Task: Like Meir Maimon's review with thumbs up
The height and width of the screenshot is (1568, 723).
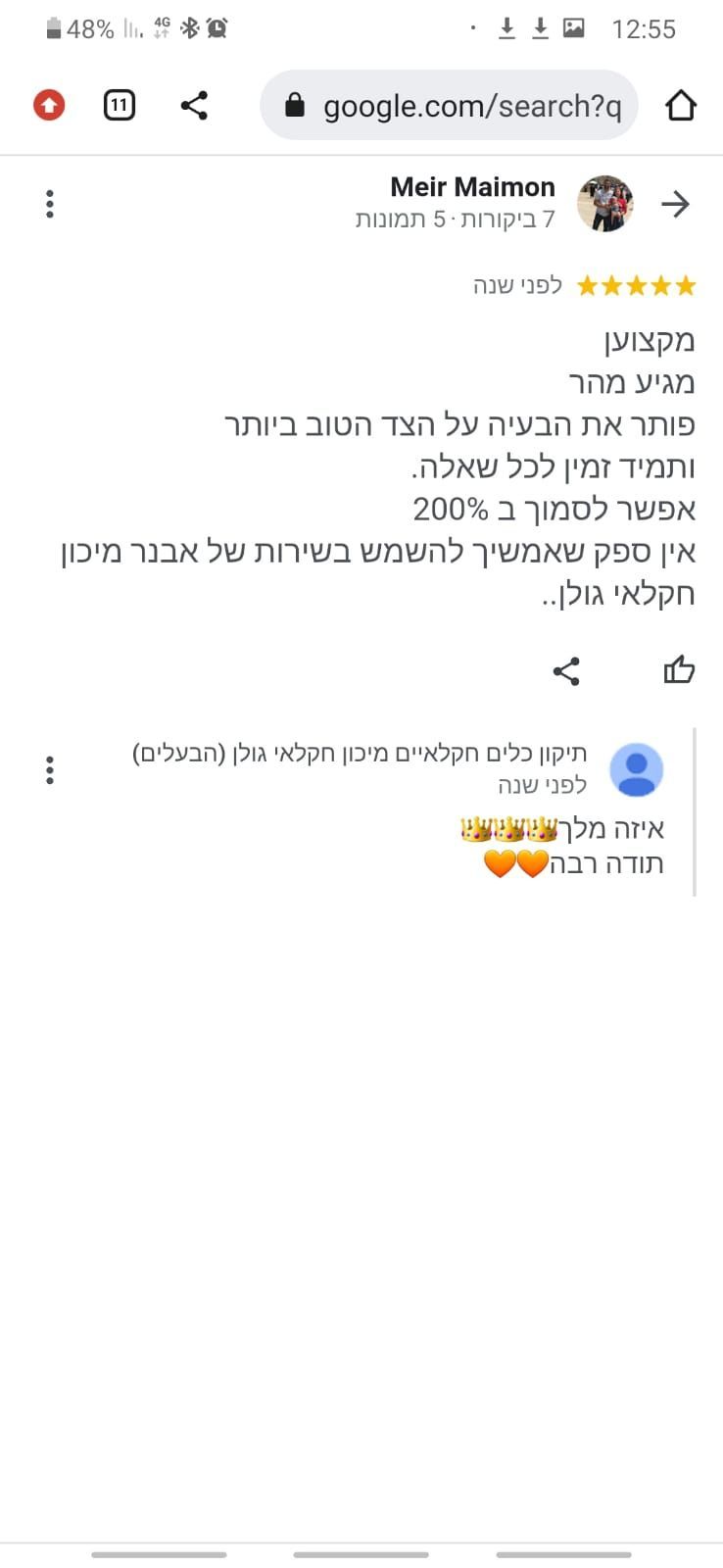Action: (x=679, y=670)
